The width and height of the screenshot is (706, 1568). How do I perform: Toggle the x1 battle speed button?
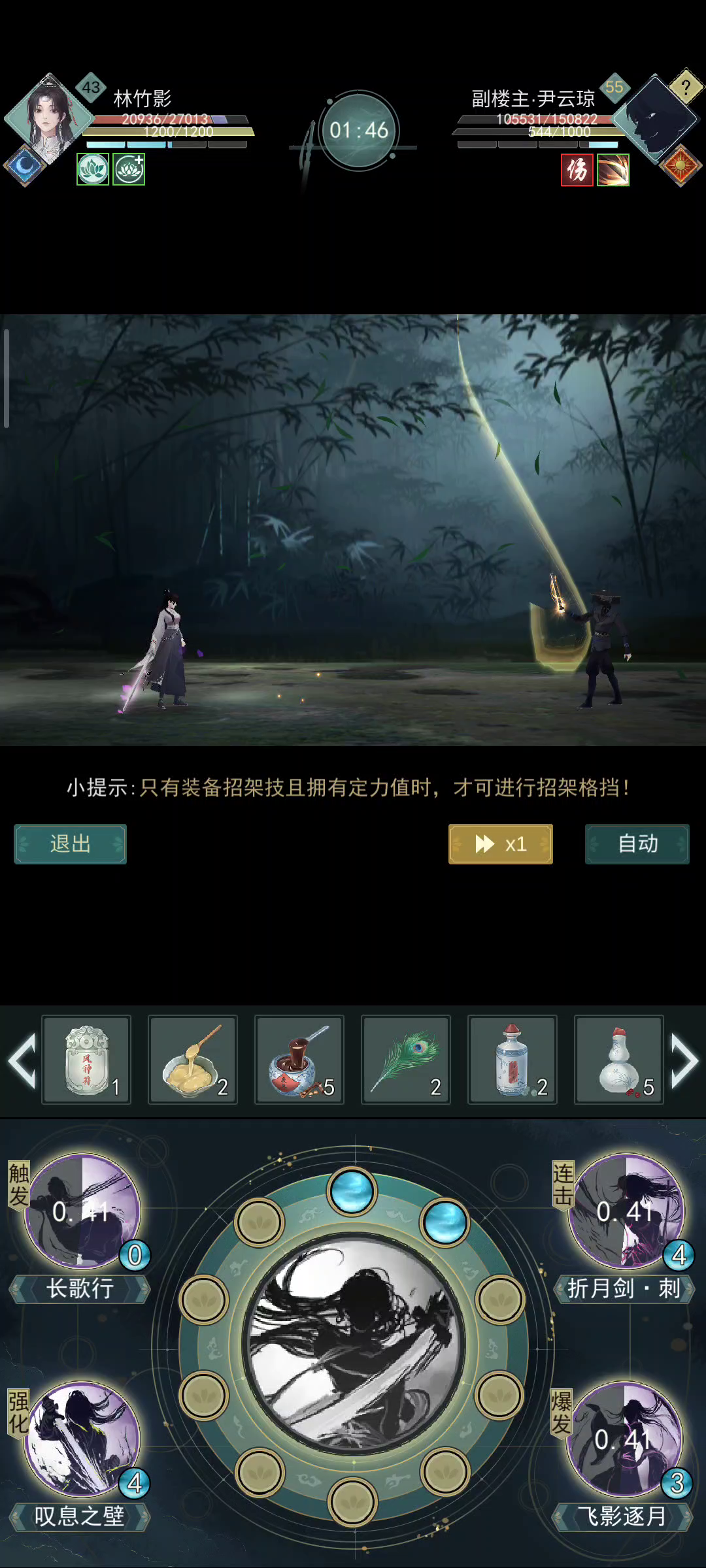tap(500, 843)
